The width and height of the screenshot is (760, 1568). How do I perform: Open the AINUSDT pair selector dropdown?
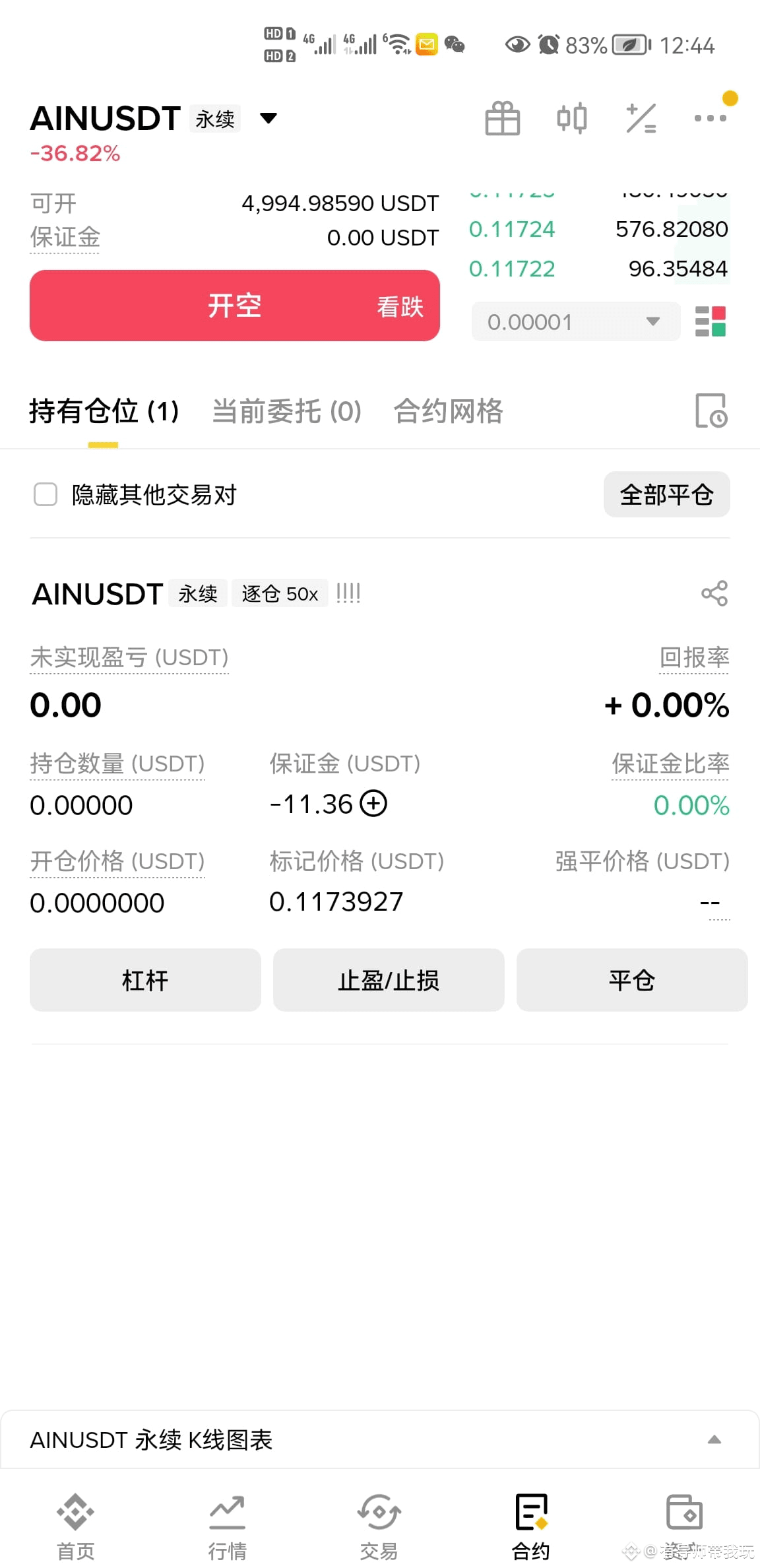pos(269,119)
